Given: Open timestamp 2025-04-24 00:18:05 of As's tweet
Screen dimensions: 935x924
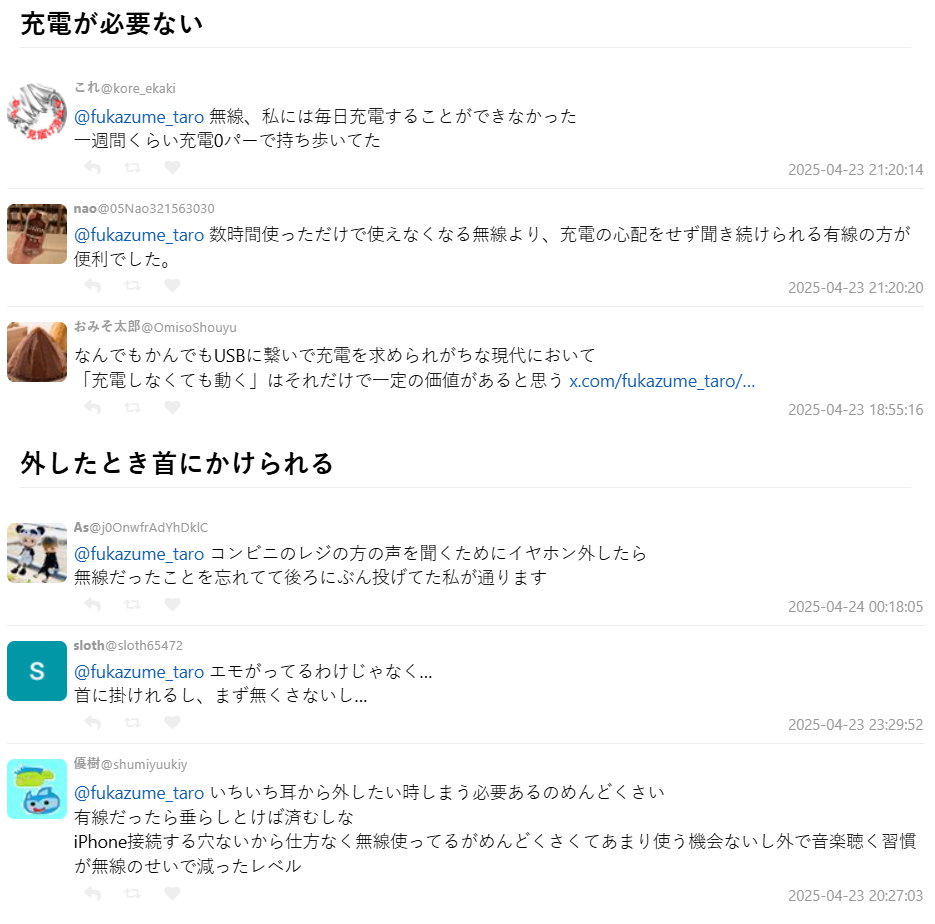Looking at the screenshot, I should (855, 606).
